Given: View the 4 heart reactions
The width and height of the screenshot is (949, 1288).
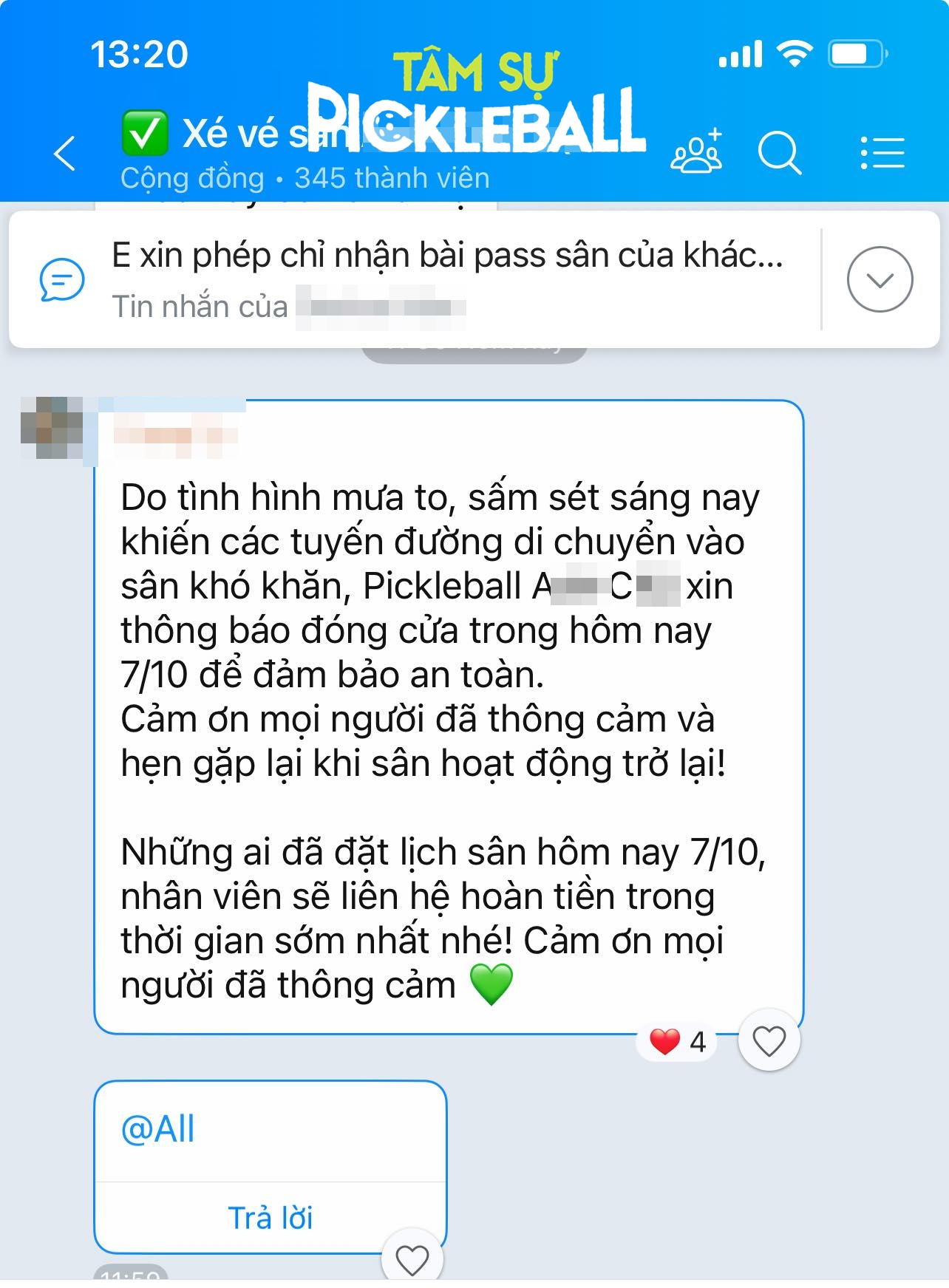Looking at the screenshot, I should coord(678,1042).
